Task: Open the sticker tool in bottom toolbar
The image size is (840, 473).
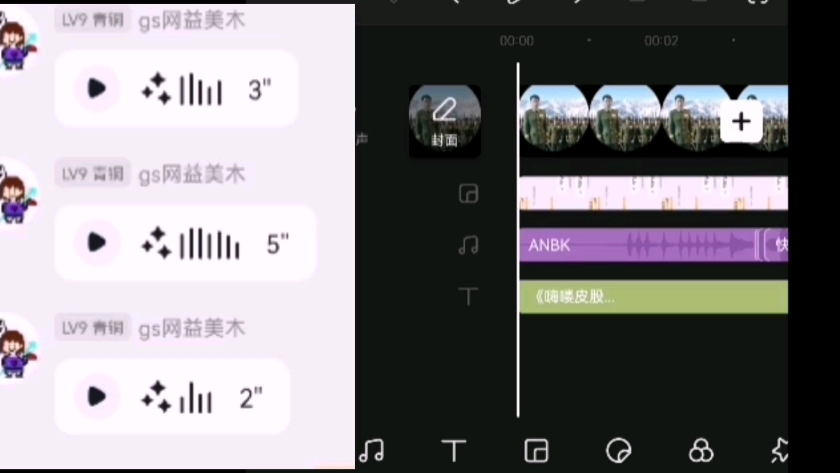Action: [x=619, y=451]
